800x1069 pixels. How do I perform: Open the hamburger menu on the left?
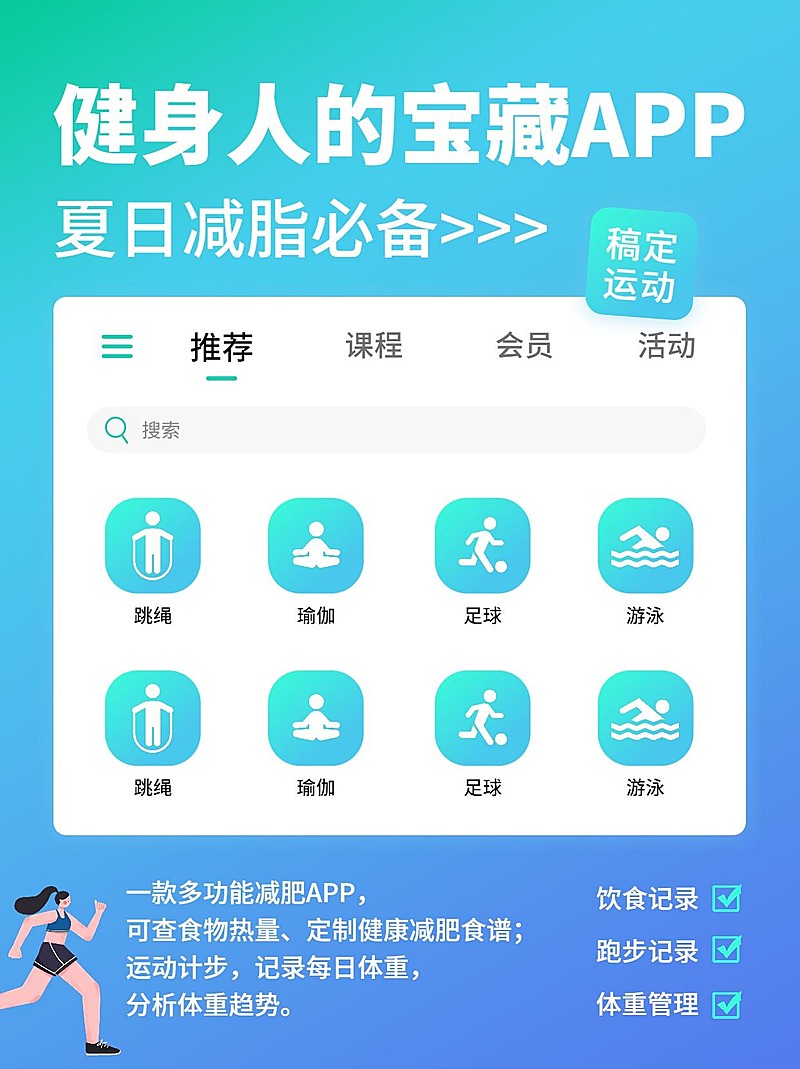(118, 345)
